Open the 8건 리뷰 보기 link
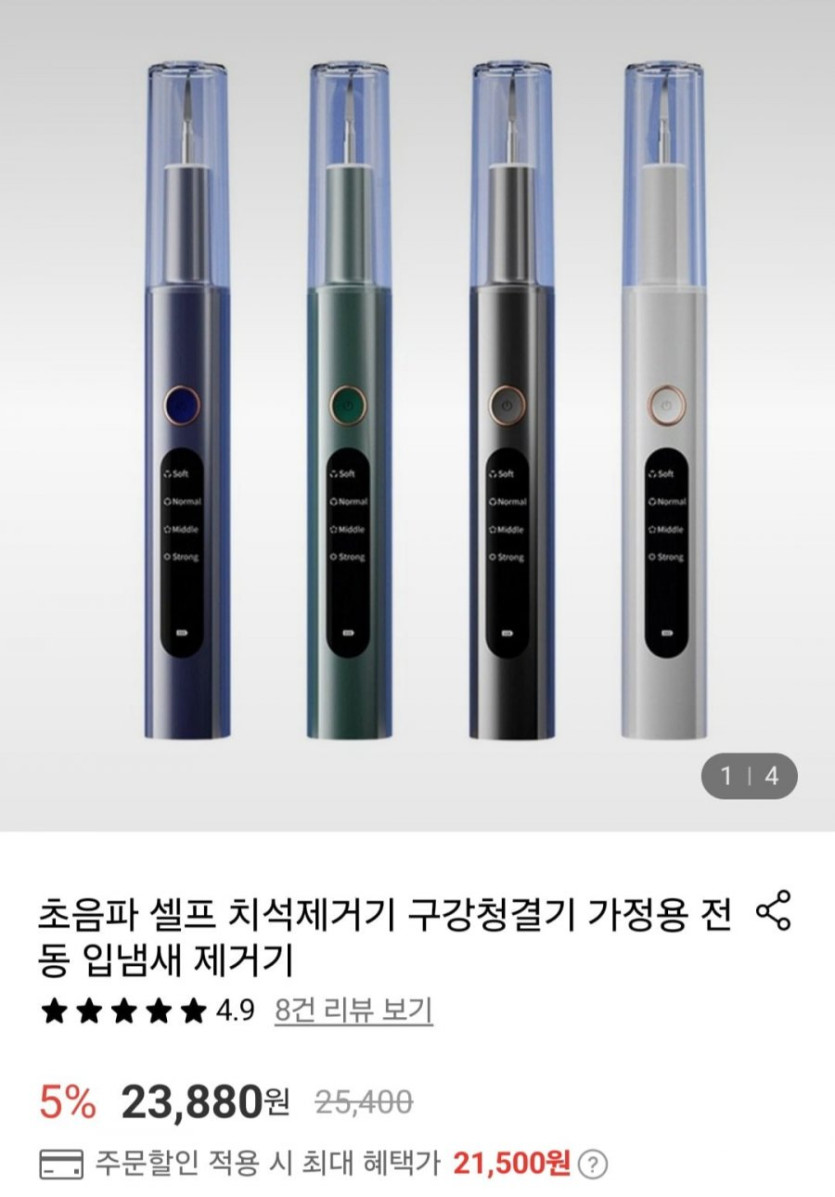 point(353,1010)
